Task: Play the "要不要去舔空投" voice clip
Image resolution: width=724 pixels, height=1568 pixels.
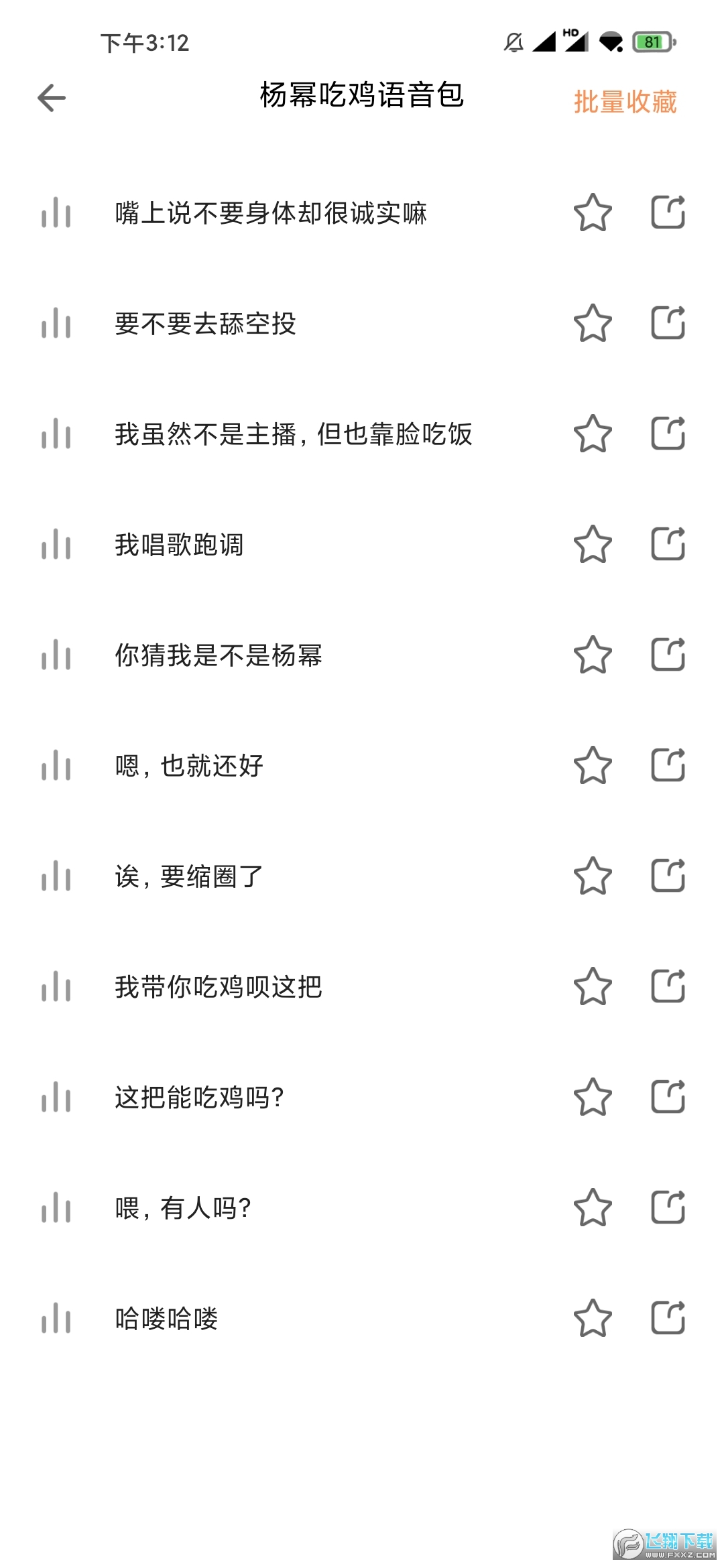Action: coord(57,324)
